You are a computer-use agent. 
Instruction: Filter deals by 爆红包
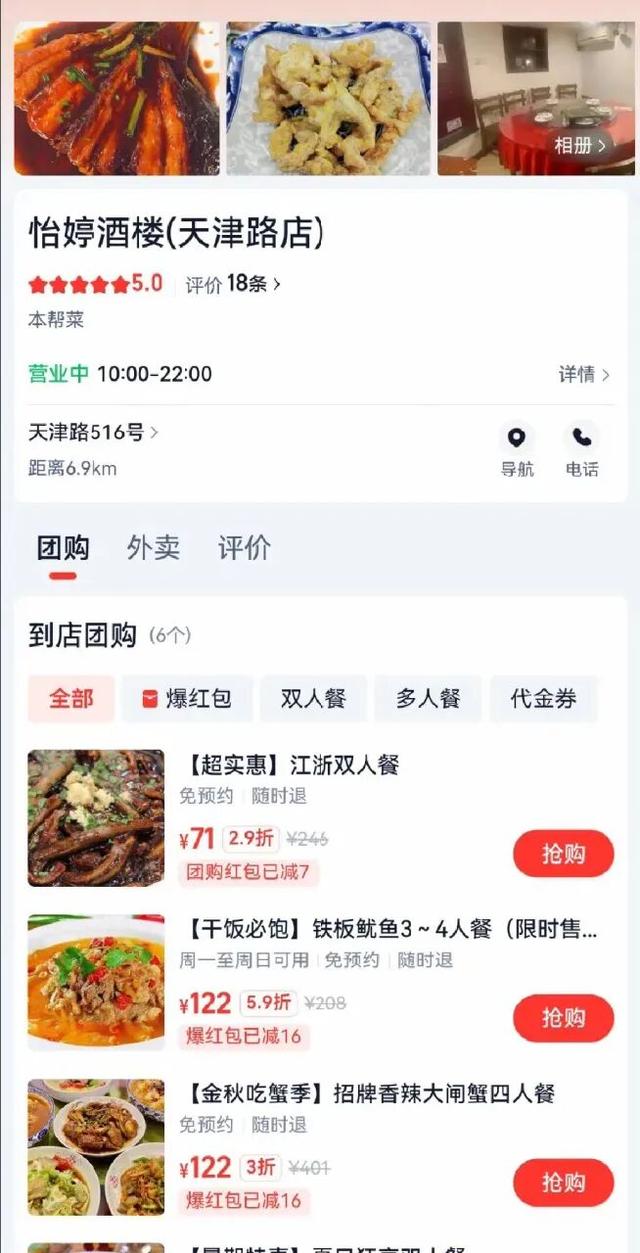pos(187,699)
